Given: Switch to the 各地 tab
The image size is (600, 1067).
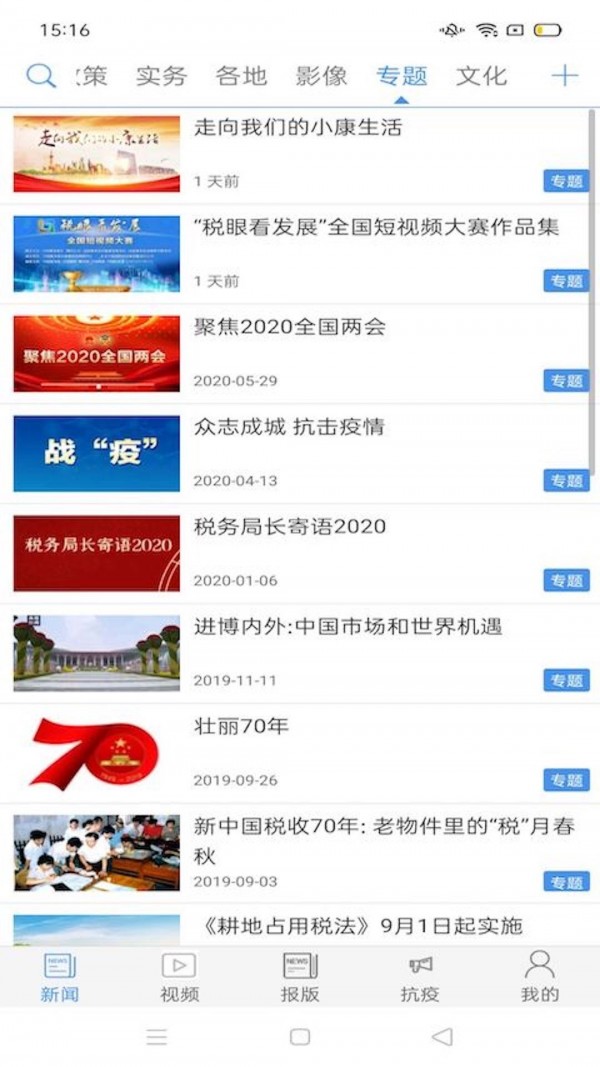Looking at the screenshot, I should click(x=241, y=76).
